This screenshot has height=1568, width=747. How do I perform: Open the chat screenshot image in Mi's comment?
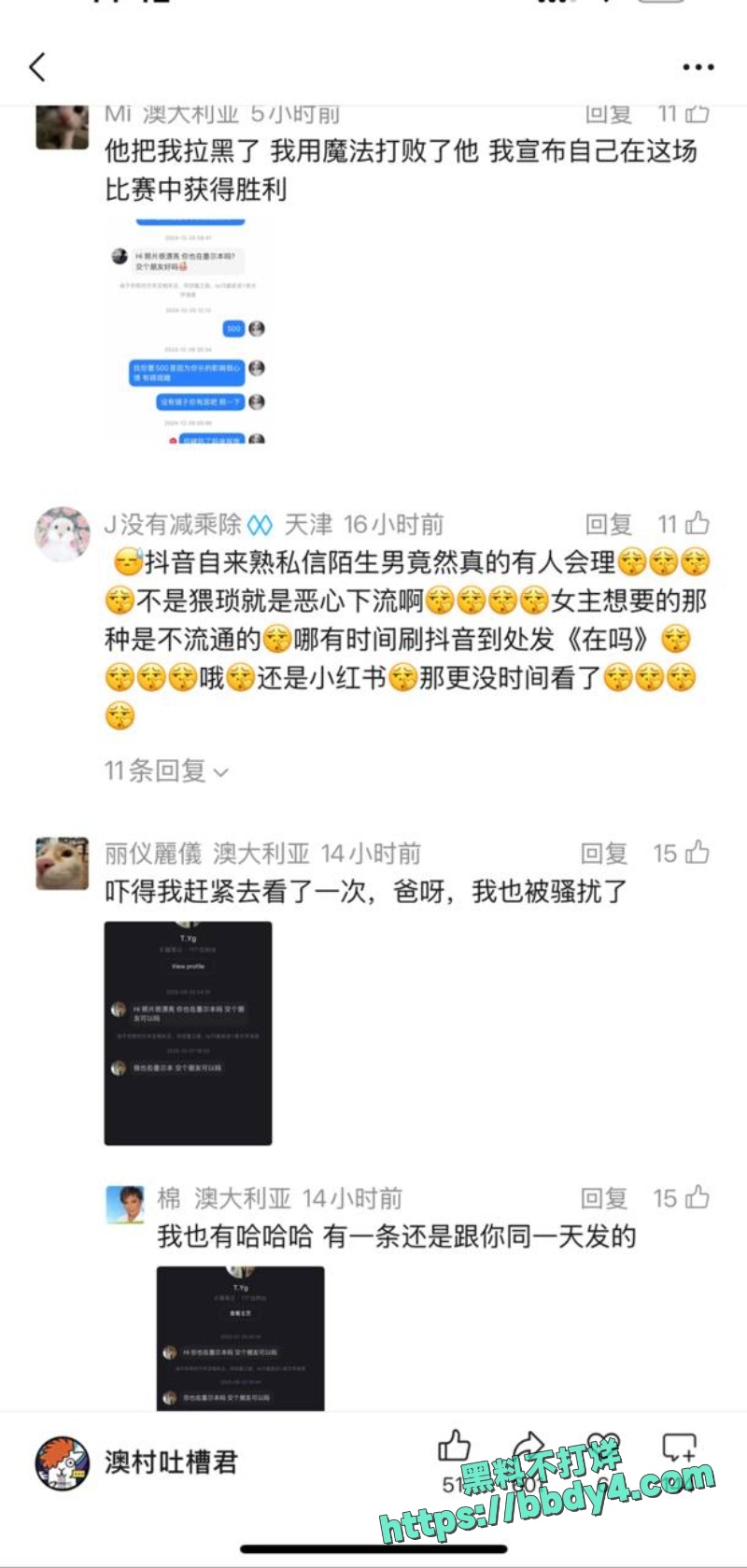(191, 331)
